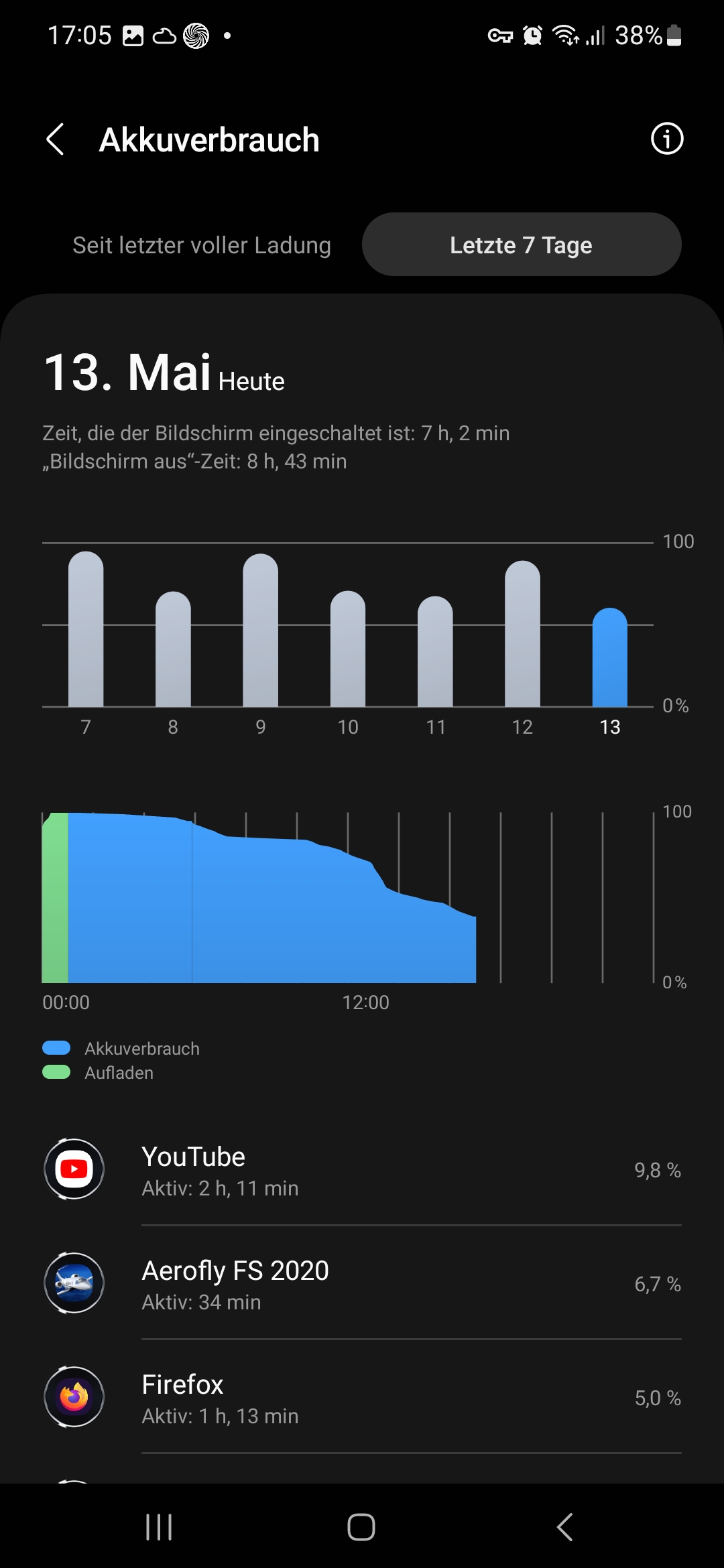Select the bar for day 9

(260, 630)
